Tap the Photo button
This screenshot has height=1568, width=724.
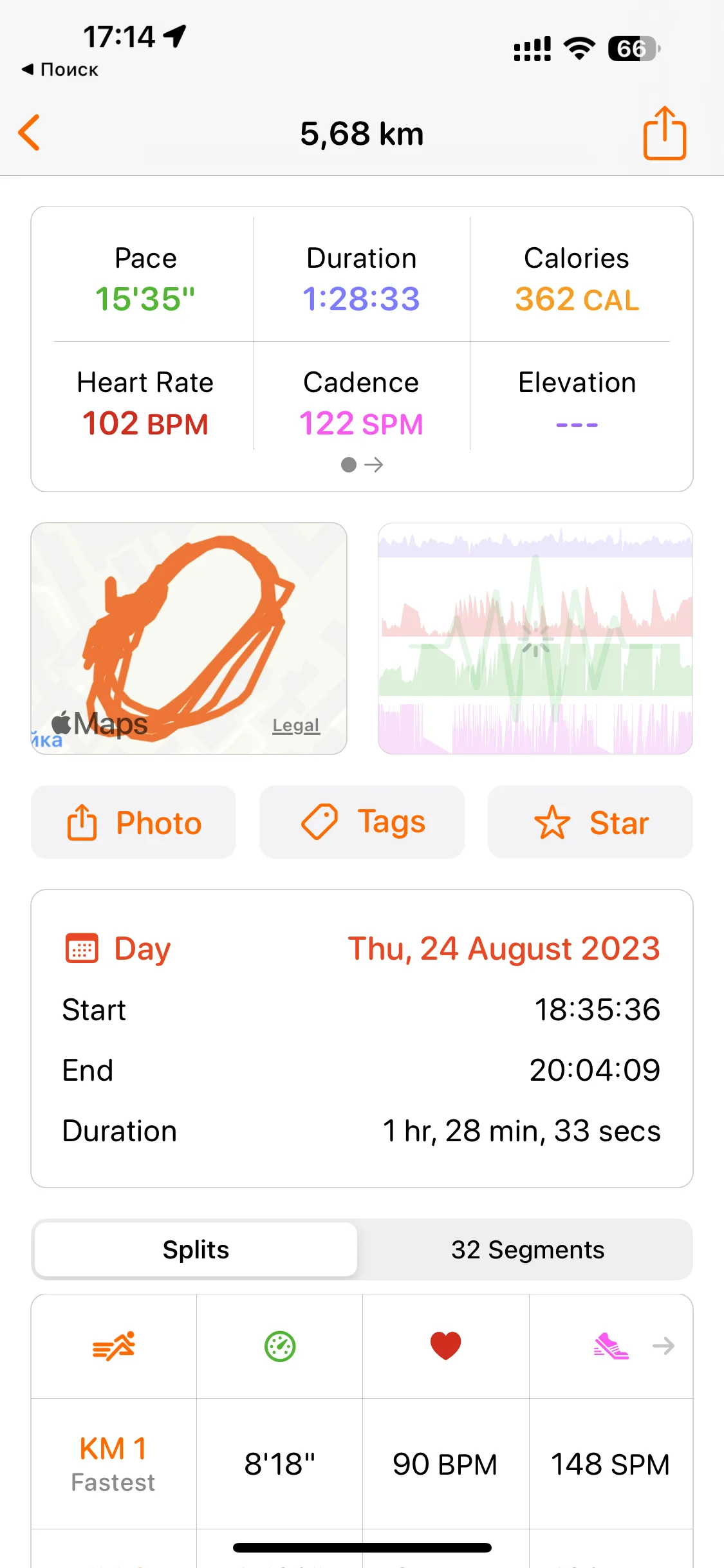tap(133, 822)
